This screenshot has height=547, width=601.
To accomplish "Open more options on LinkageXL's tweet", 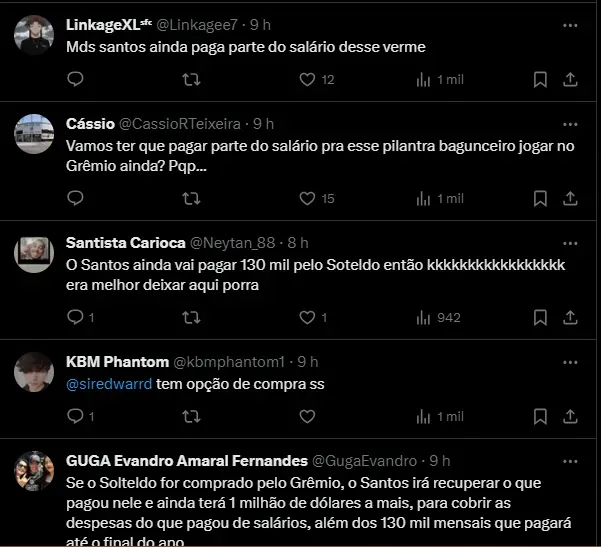I will click(570, 23).
